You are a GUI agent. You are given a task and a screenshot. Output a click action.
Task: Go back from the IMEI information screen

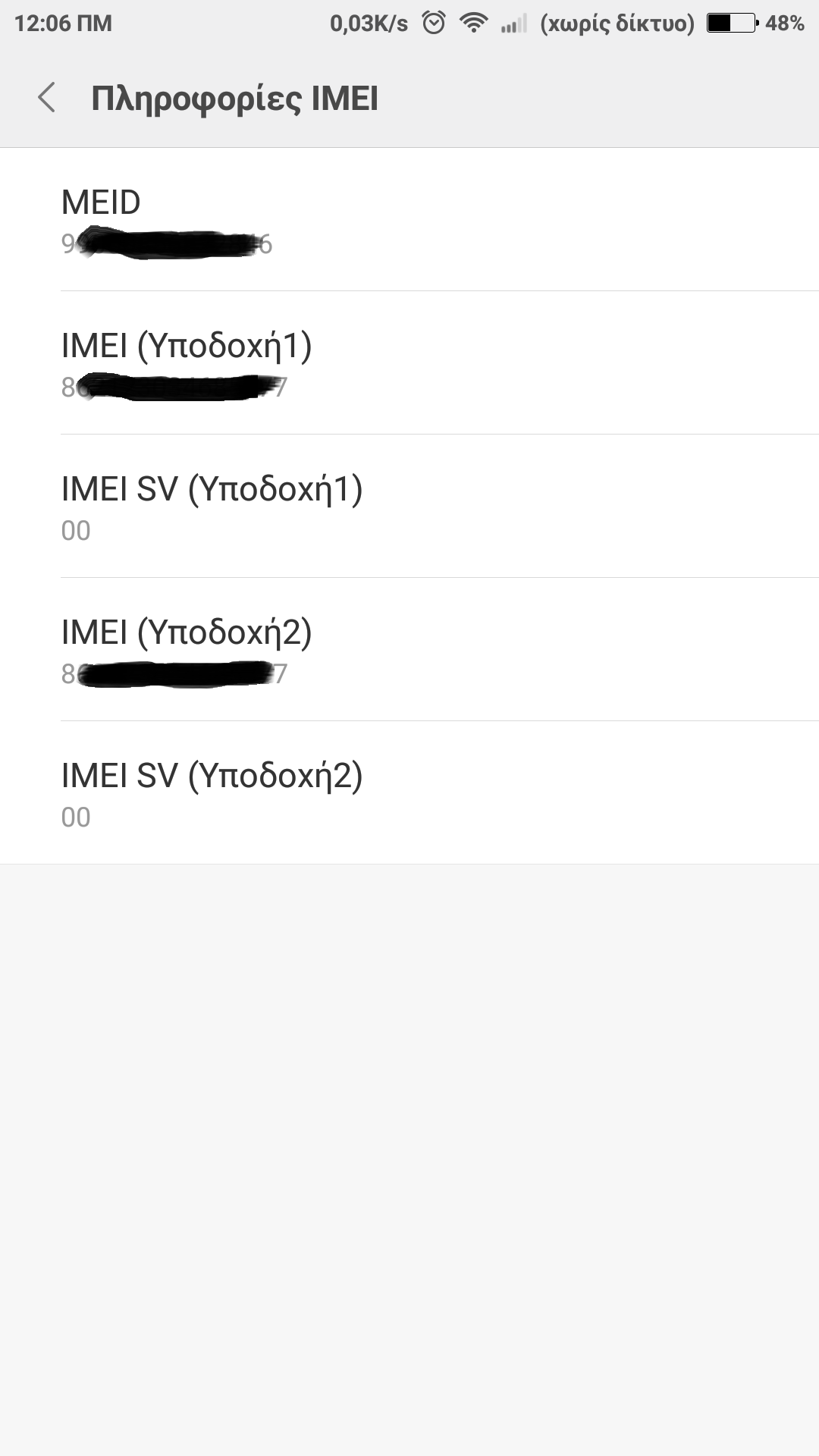click(47, 98)
